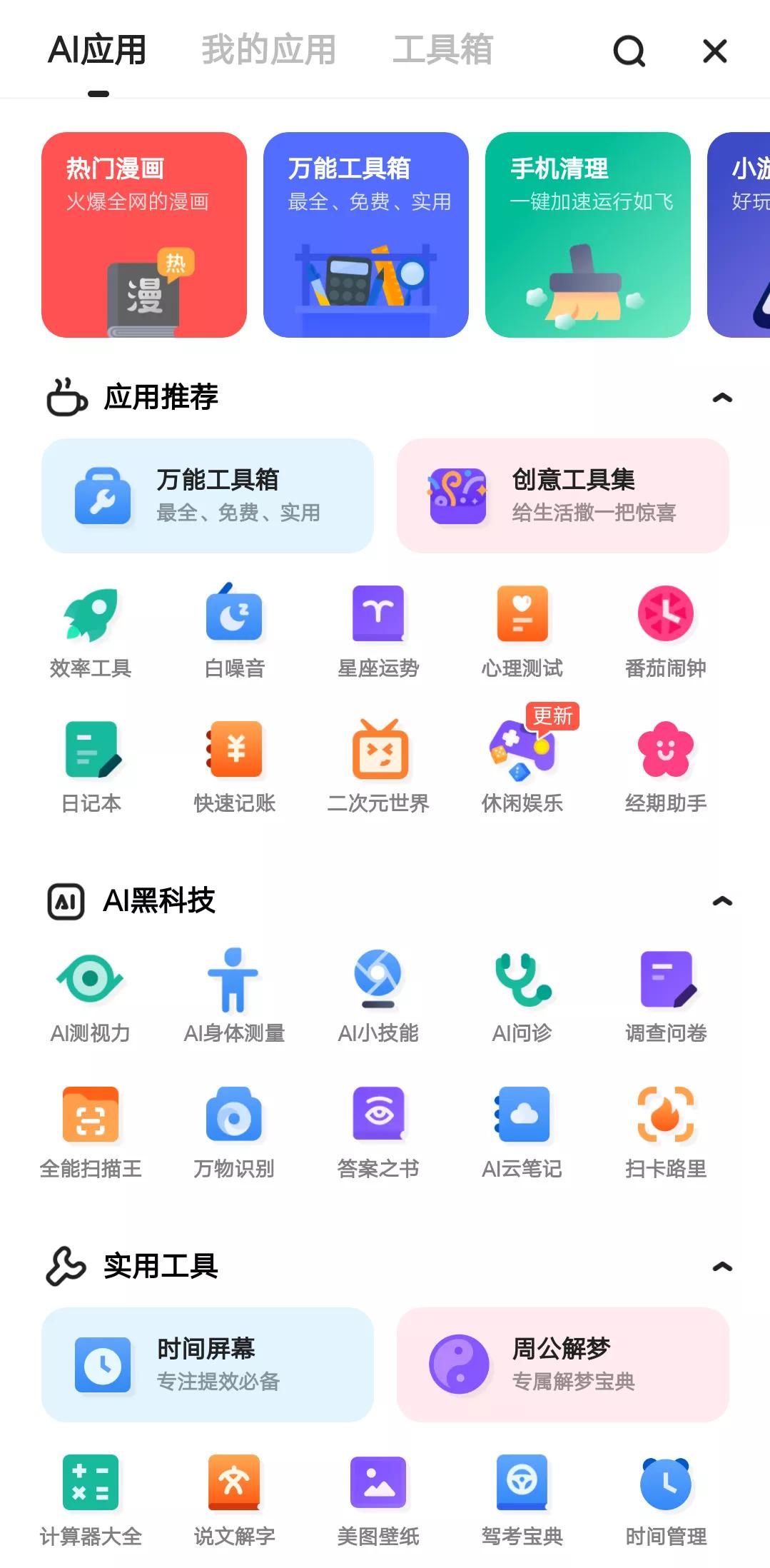The width and height of the screenshot is (770, 1568).
Task: Open the 全能扫描王 scanner icon
Action: tap(91, 1122)
